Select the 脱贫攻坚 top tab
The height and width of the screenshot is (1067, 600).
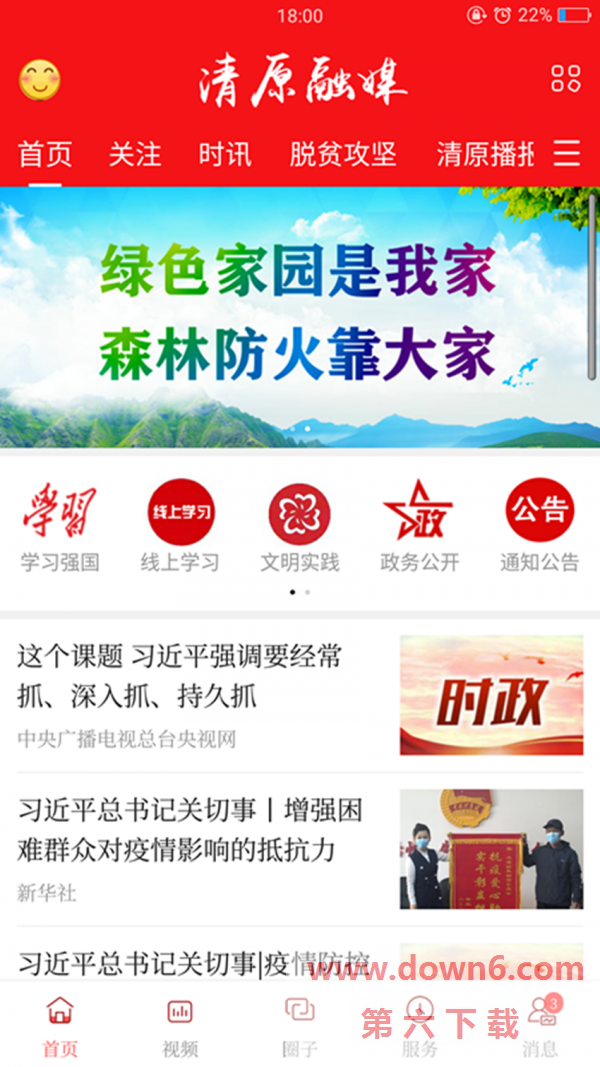click(x=343, y=154)
